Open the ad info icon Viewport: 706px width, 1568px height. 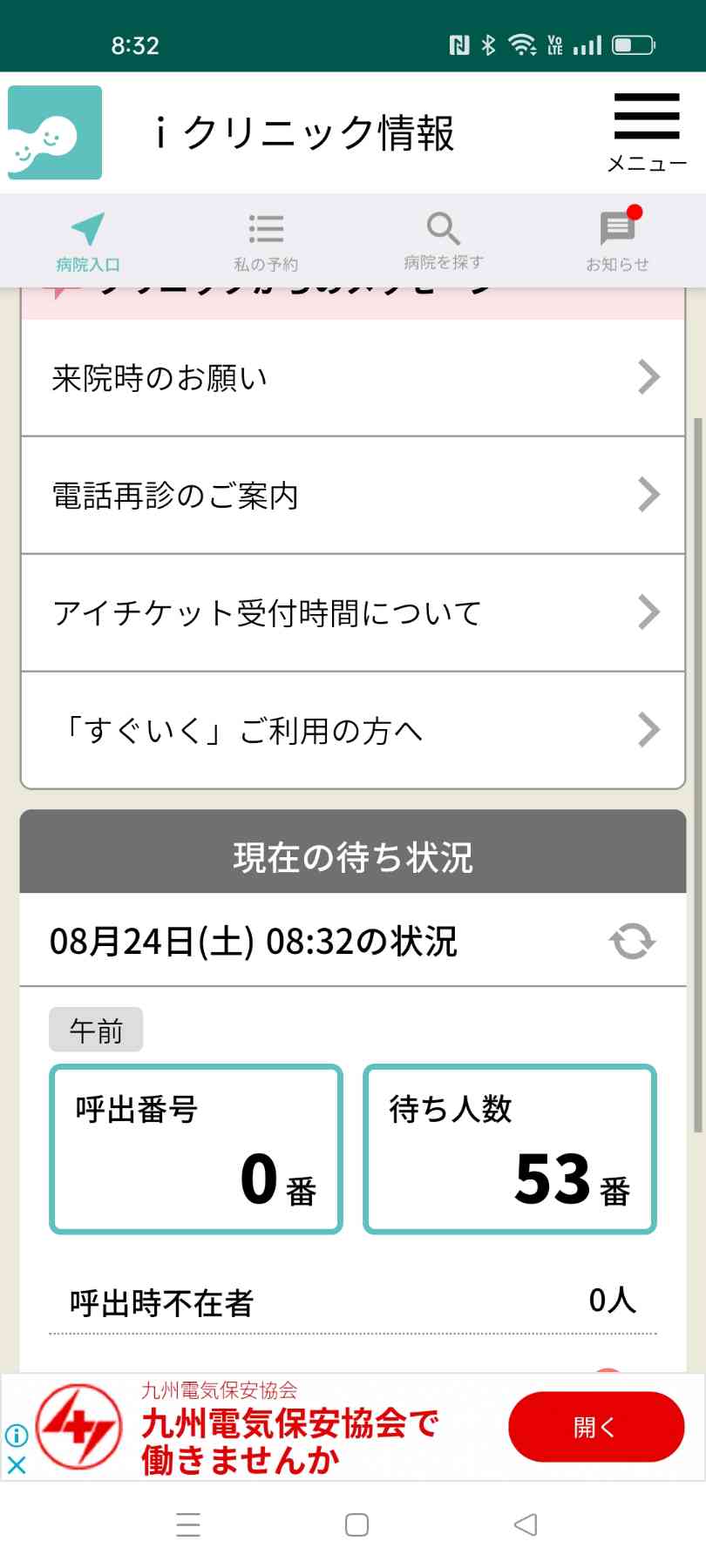pos(17,1435)
